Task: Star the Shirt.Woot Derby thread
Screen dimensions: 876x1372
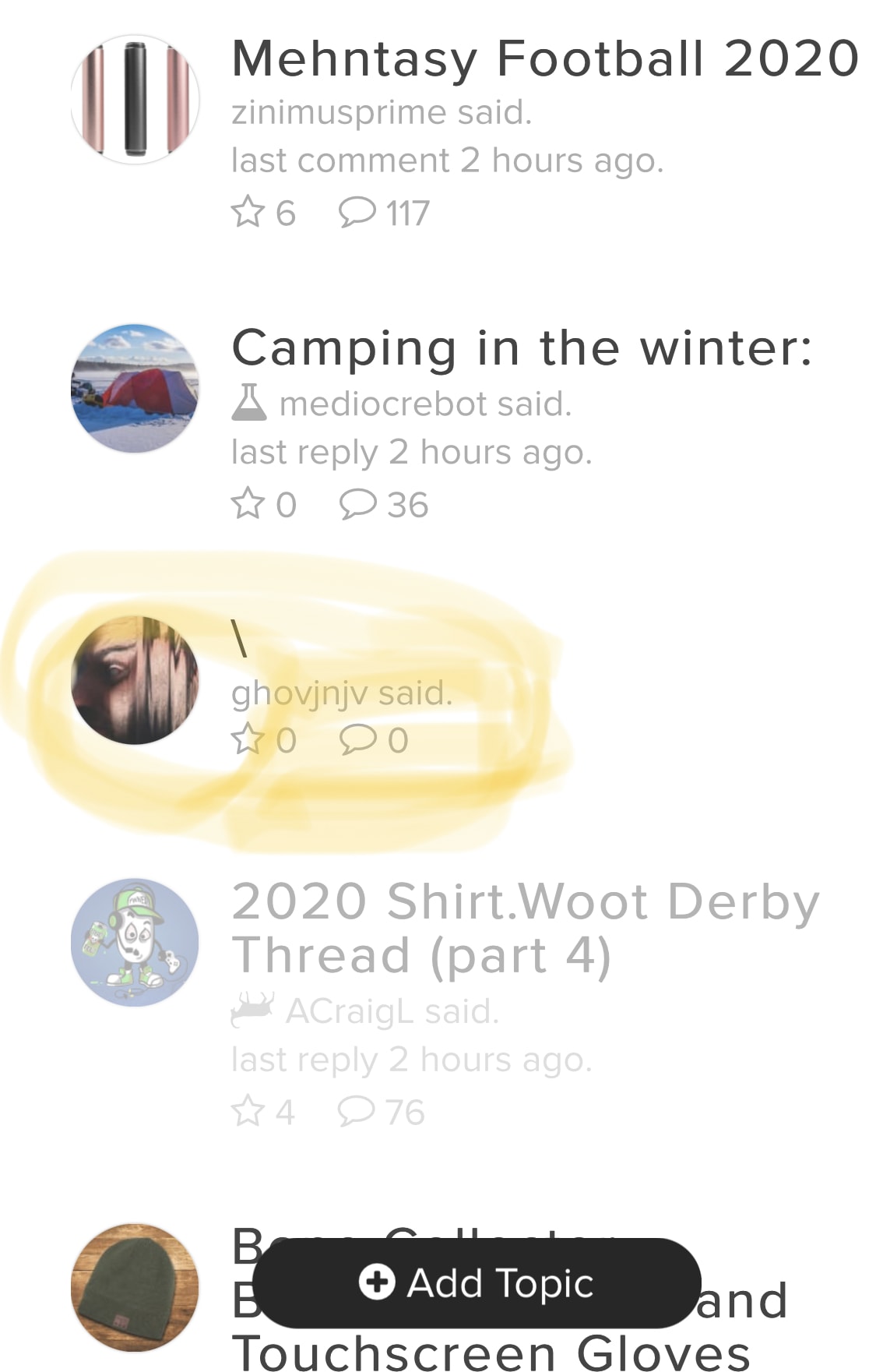Action: 248,1110
